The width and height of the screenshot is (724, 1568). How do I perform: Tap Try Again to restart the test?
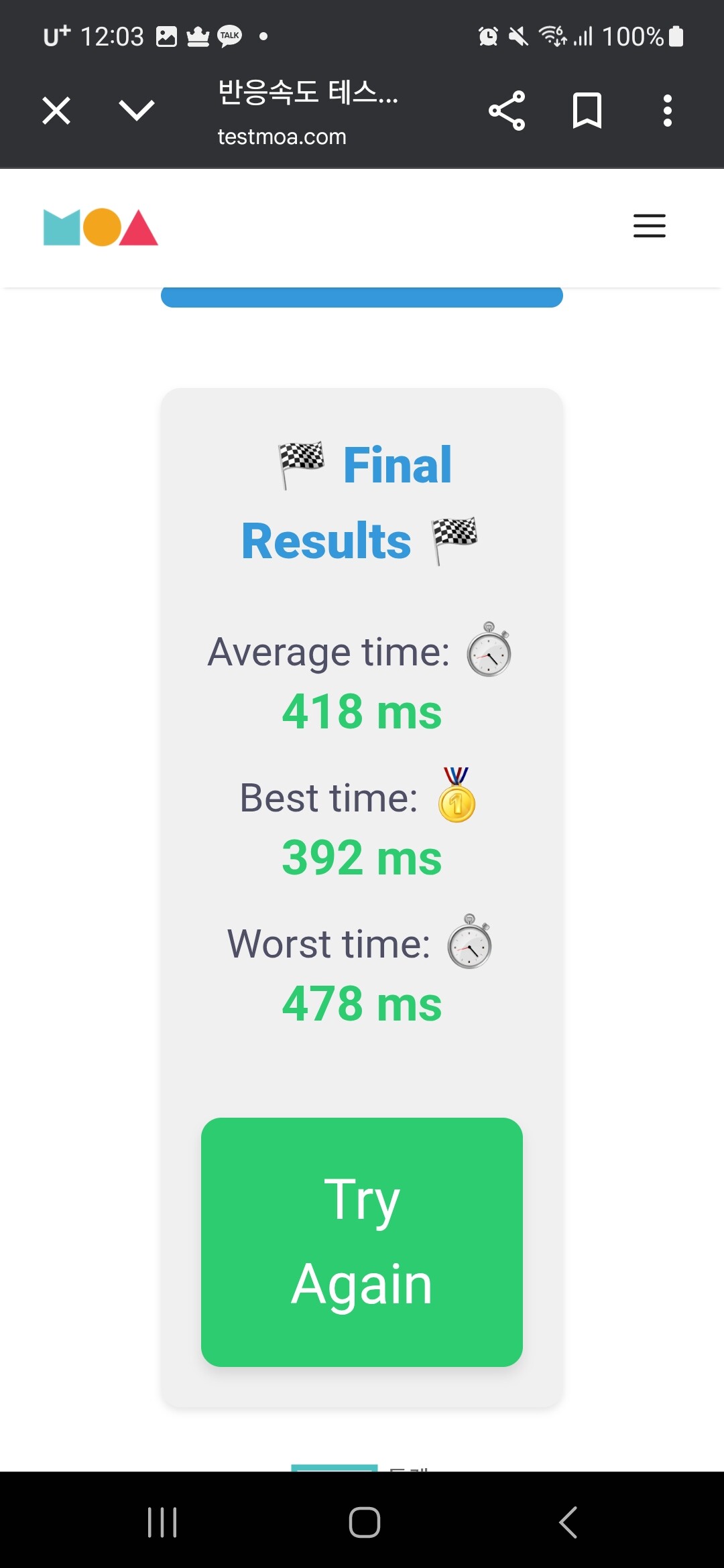click(362, 1242)
